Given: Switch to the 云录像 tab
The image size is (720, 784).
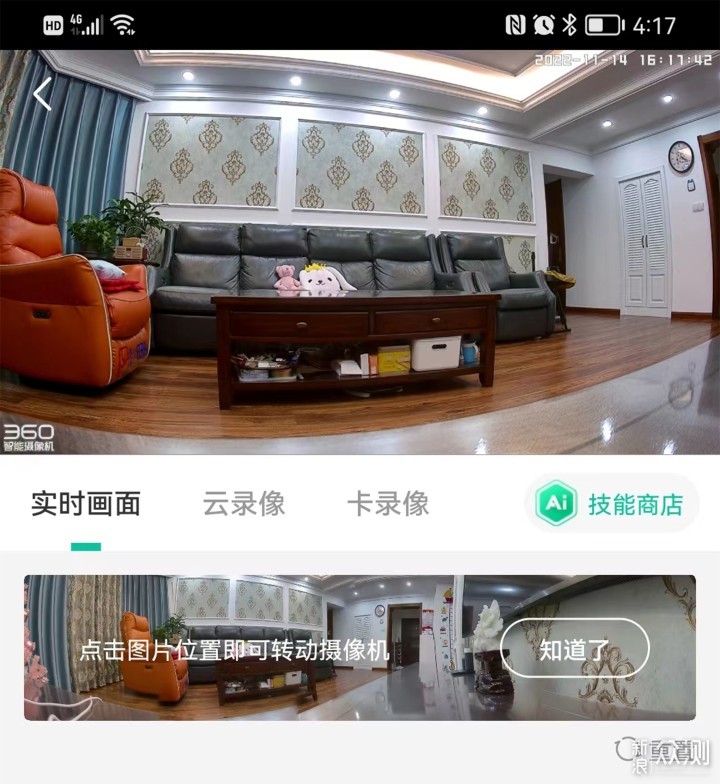Looking at the screenshot, I should 244,504.
